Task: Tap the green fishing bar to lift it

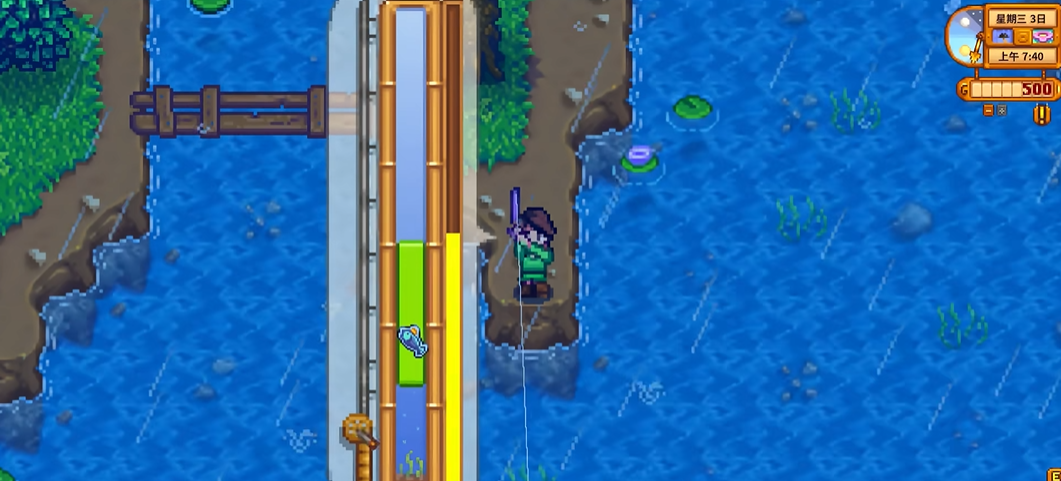Action: pyautogui.click(x=411, y=311)
